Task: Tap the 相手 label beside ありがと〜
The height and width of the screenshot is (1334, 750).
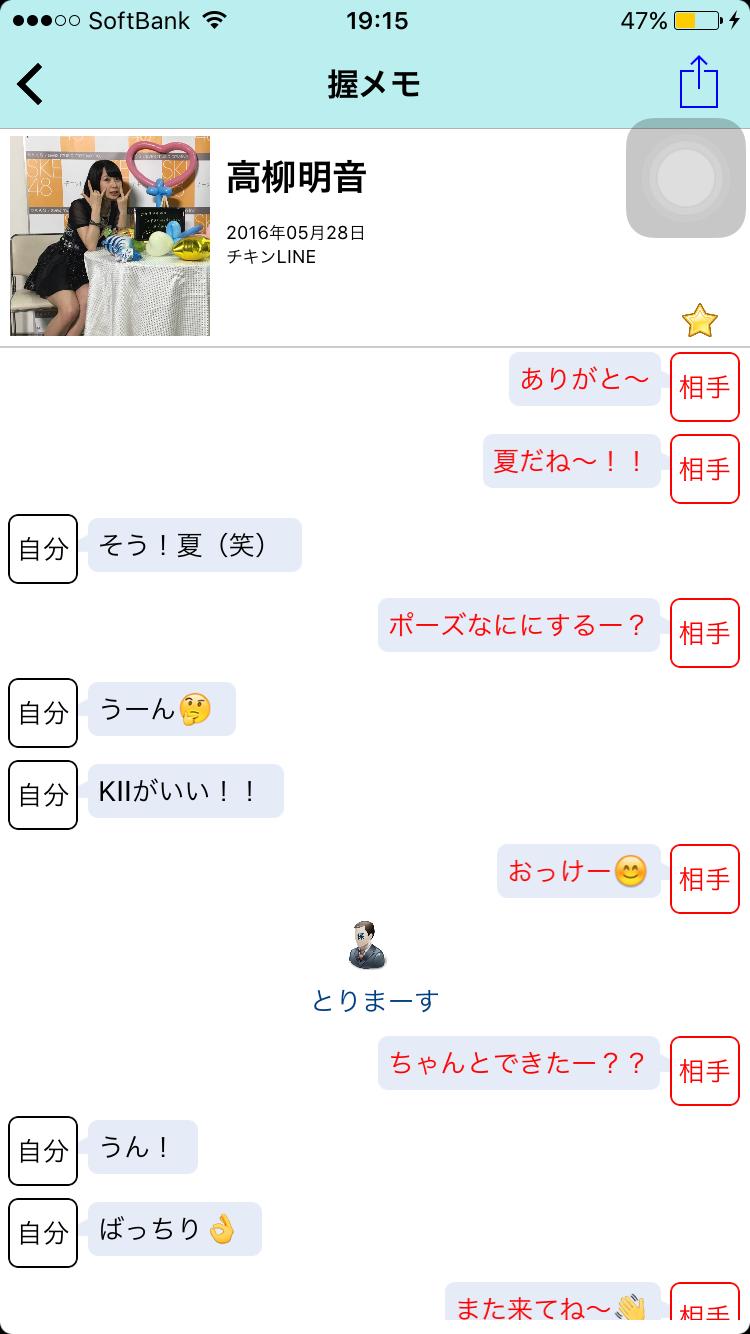Action: [704, 388]
